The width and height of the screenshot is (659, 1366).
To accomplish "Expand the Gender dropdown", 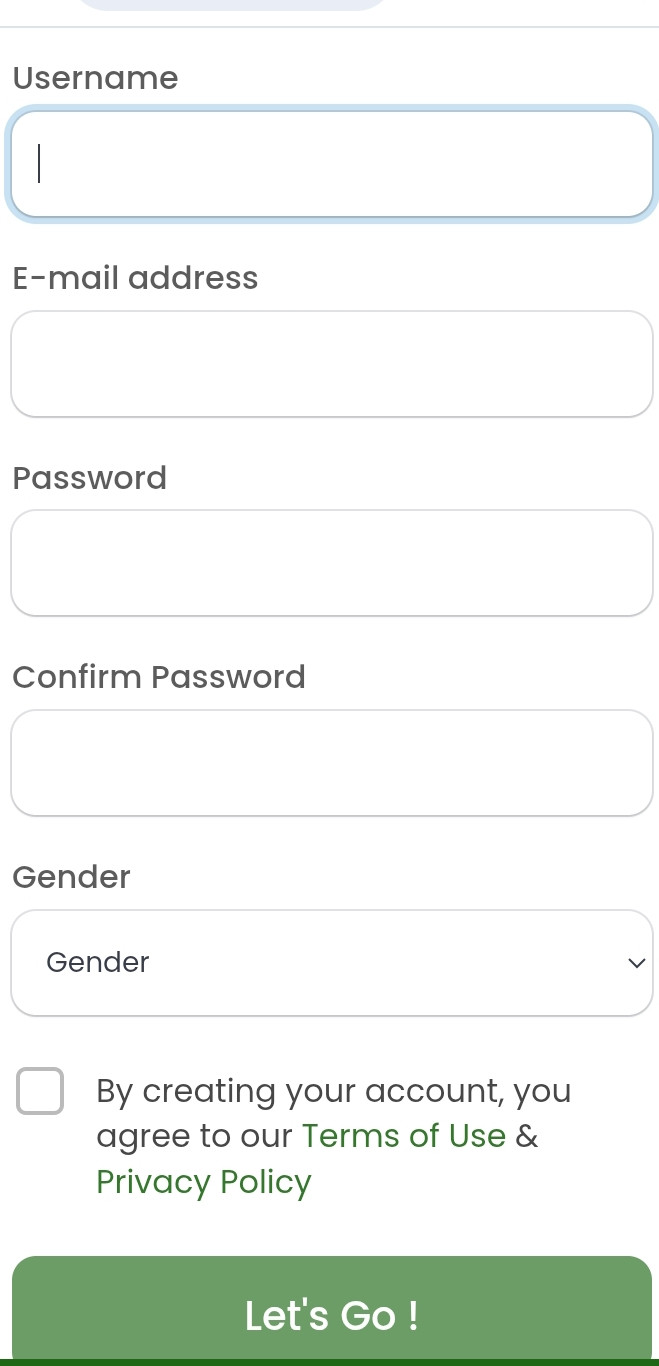I will pyautogui.click(x=331, y=963).
